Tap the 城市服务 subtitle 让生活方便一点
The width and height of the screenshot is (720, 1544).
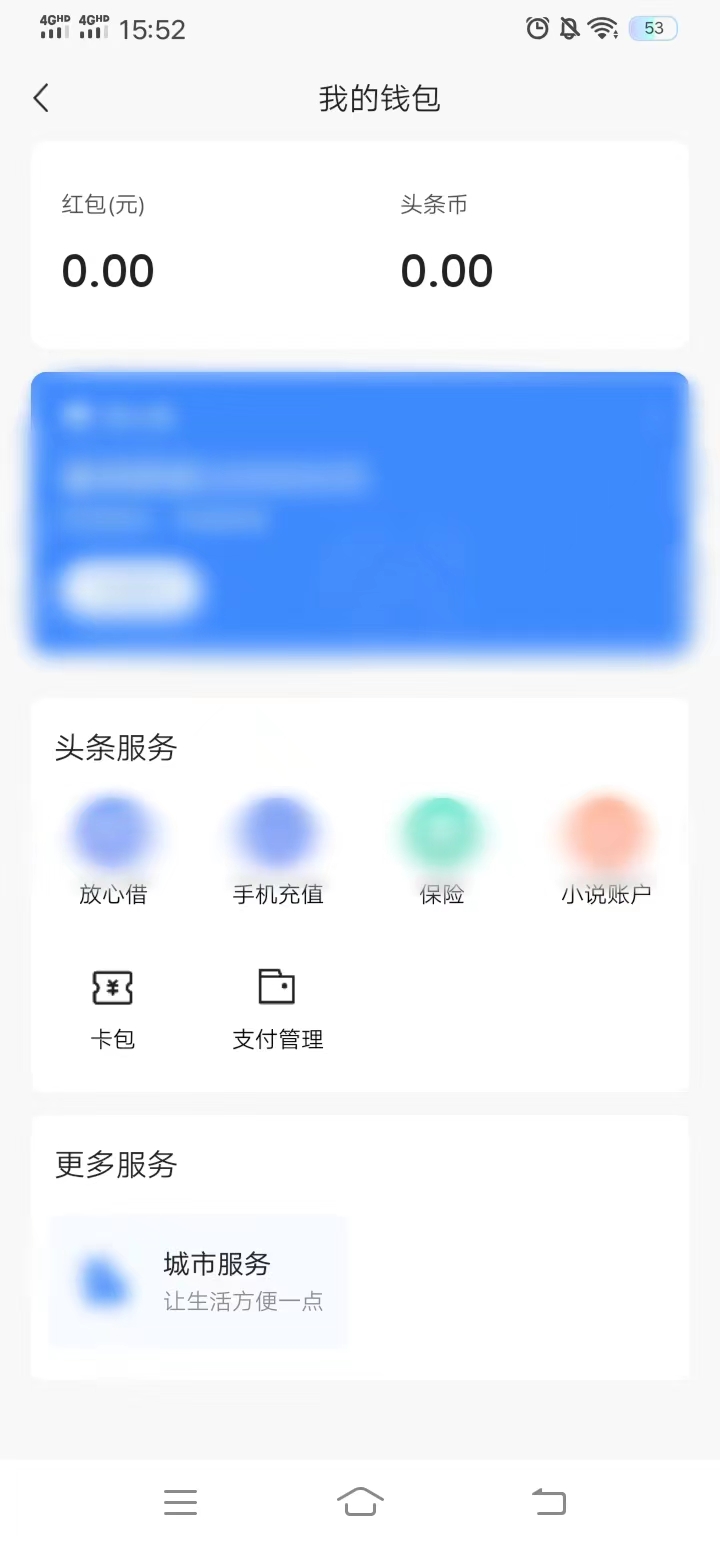pyautogui.click(x=242, y=1301)
